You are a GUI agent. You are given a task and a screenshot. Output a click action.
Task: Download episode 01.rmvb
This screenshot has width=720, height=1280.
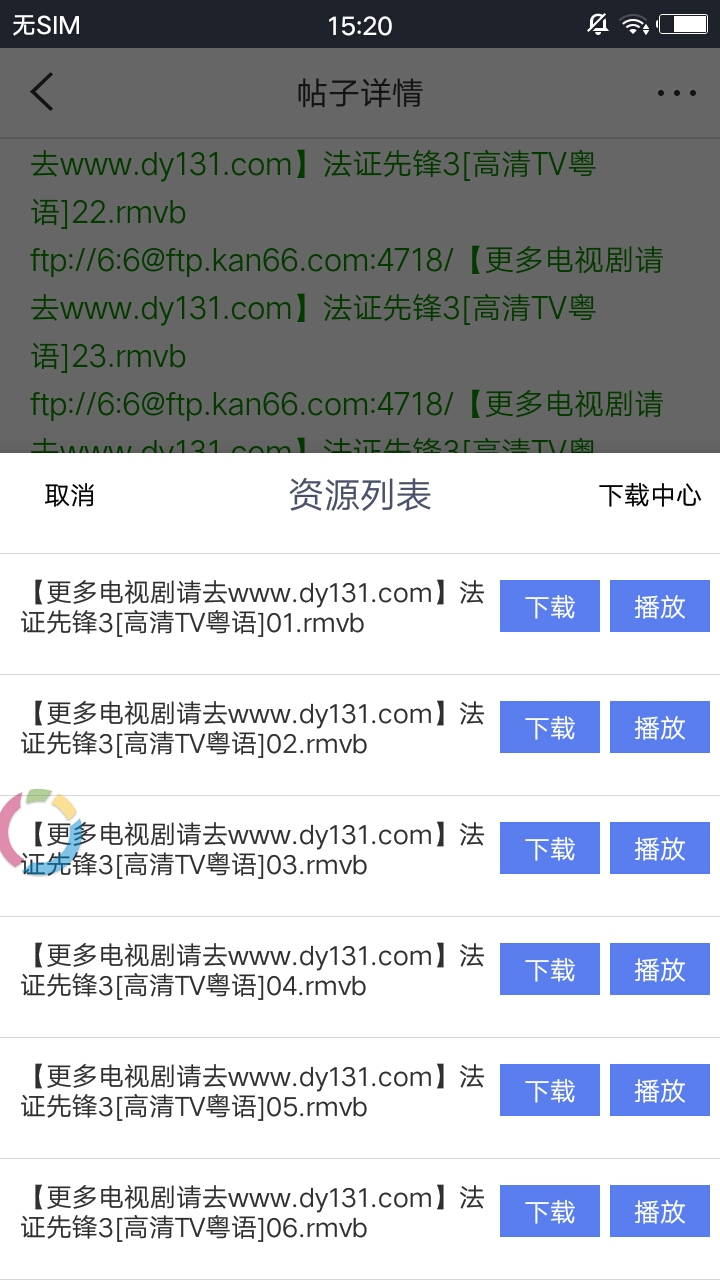(x=550, y=606)
